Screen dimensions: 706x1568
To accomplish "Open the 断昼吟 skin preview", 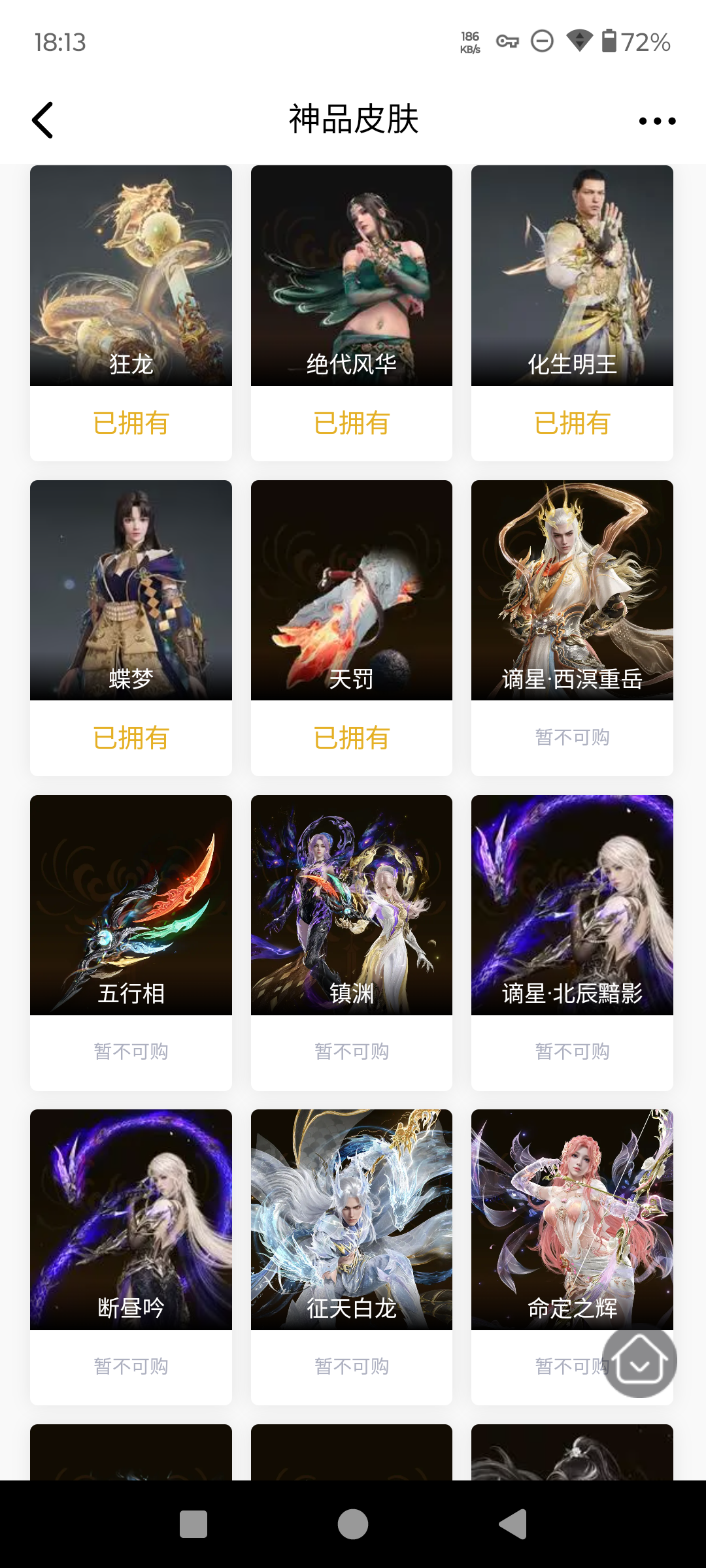I will [x=130, y=1218].
